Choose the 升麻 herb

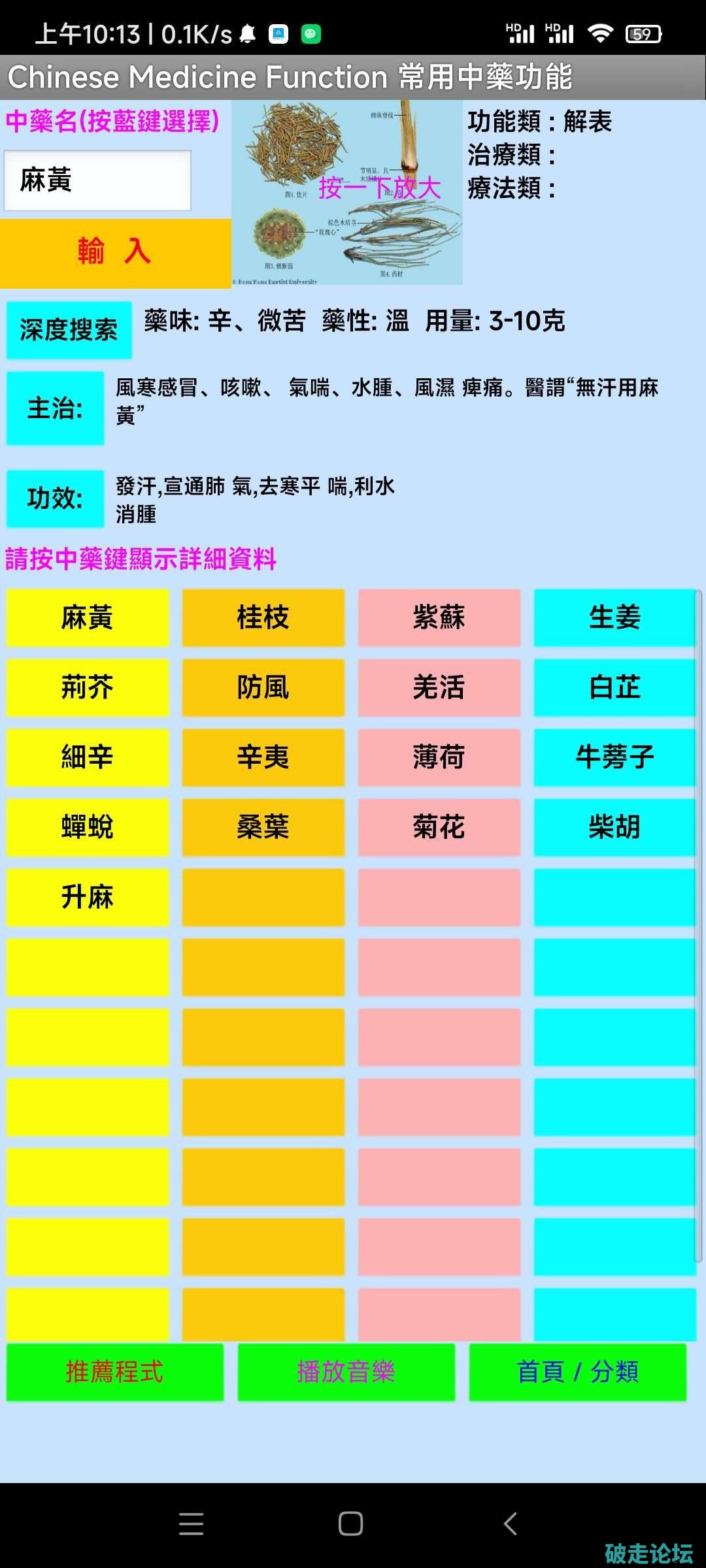coord(87,898)
